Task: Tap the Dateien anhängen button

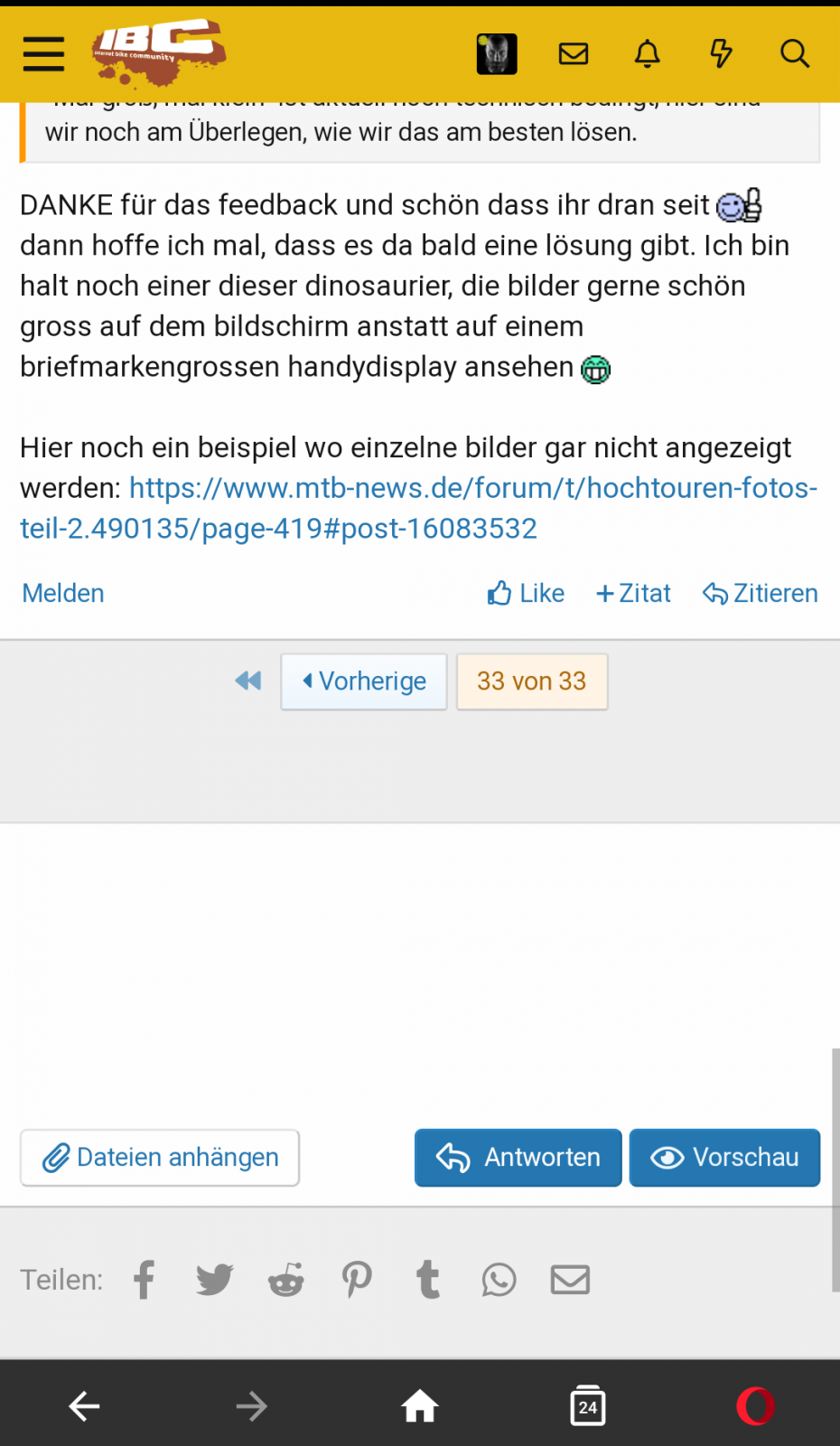Action: click(160, 1158)
